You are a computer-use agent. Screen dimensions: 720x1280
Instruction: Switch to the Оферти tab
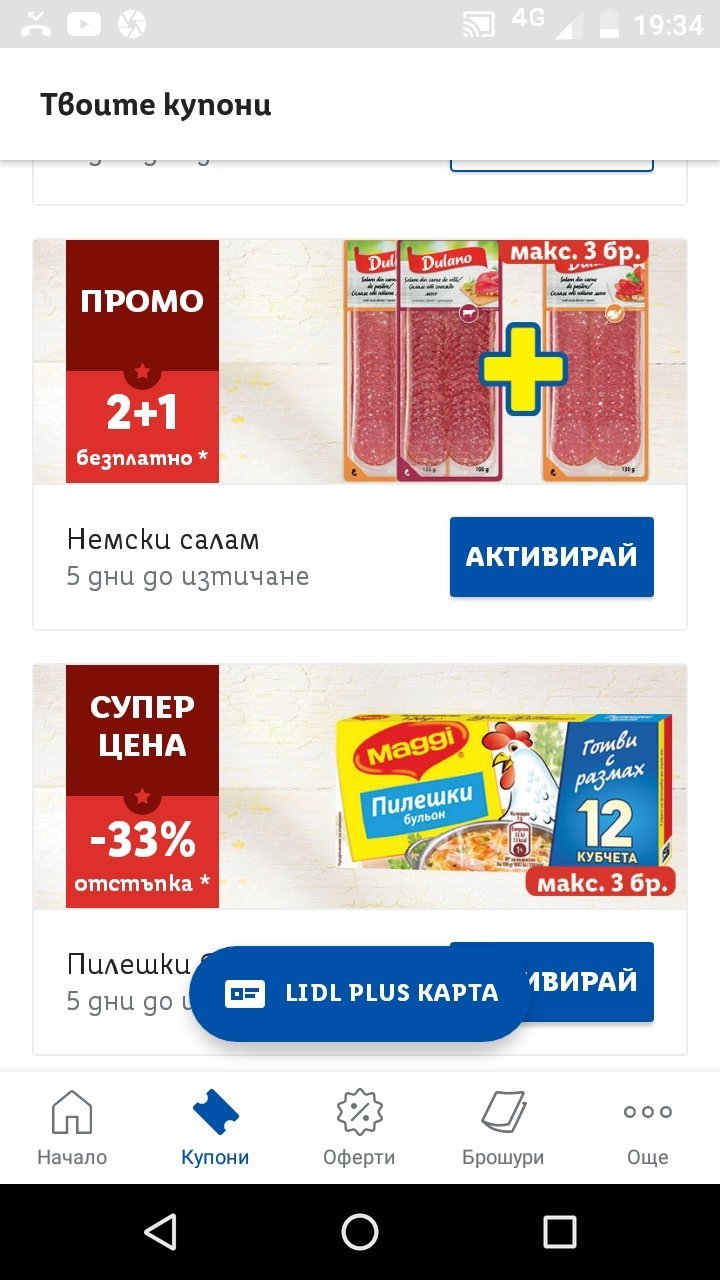point(359,1128)
